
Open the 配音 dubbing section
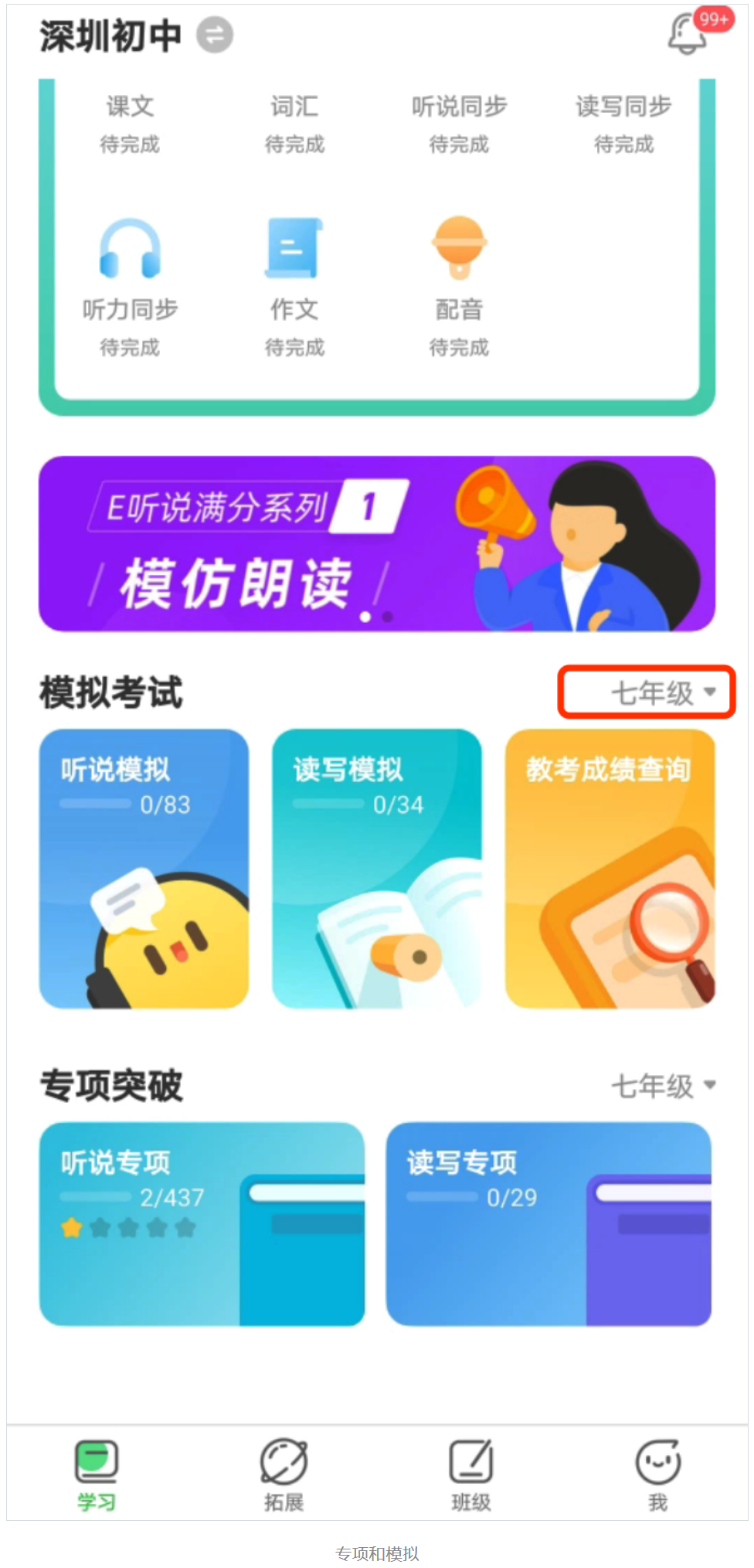(459, 286)
